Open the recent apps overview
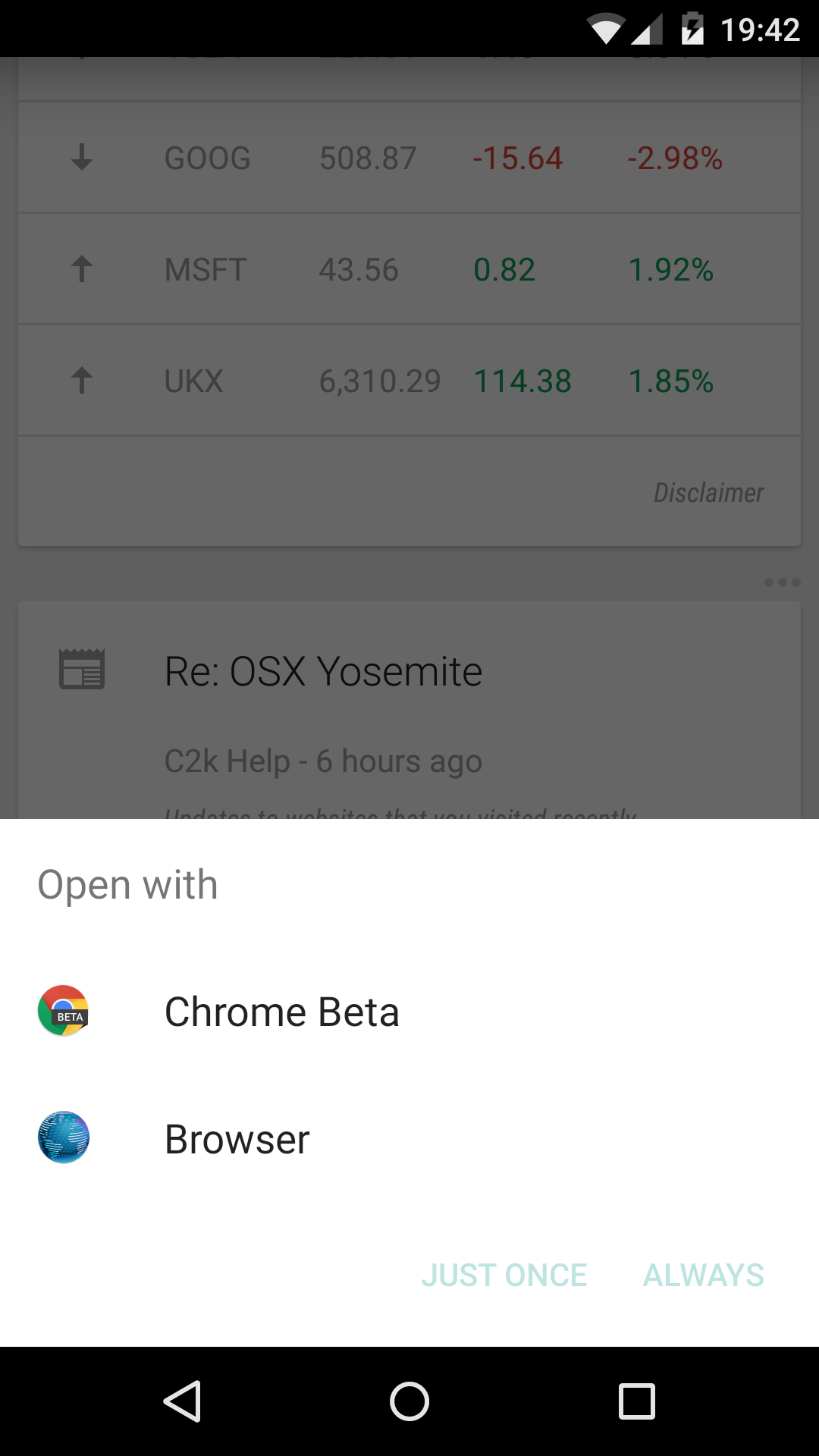 coord(636,1401)
